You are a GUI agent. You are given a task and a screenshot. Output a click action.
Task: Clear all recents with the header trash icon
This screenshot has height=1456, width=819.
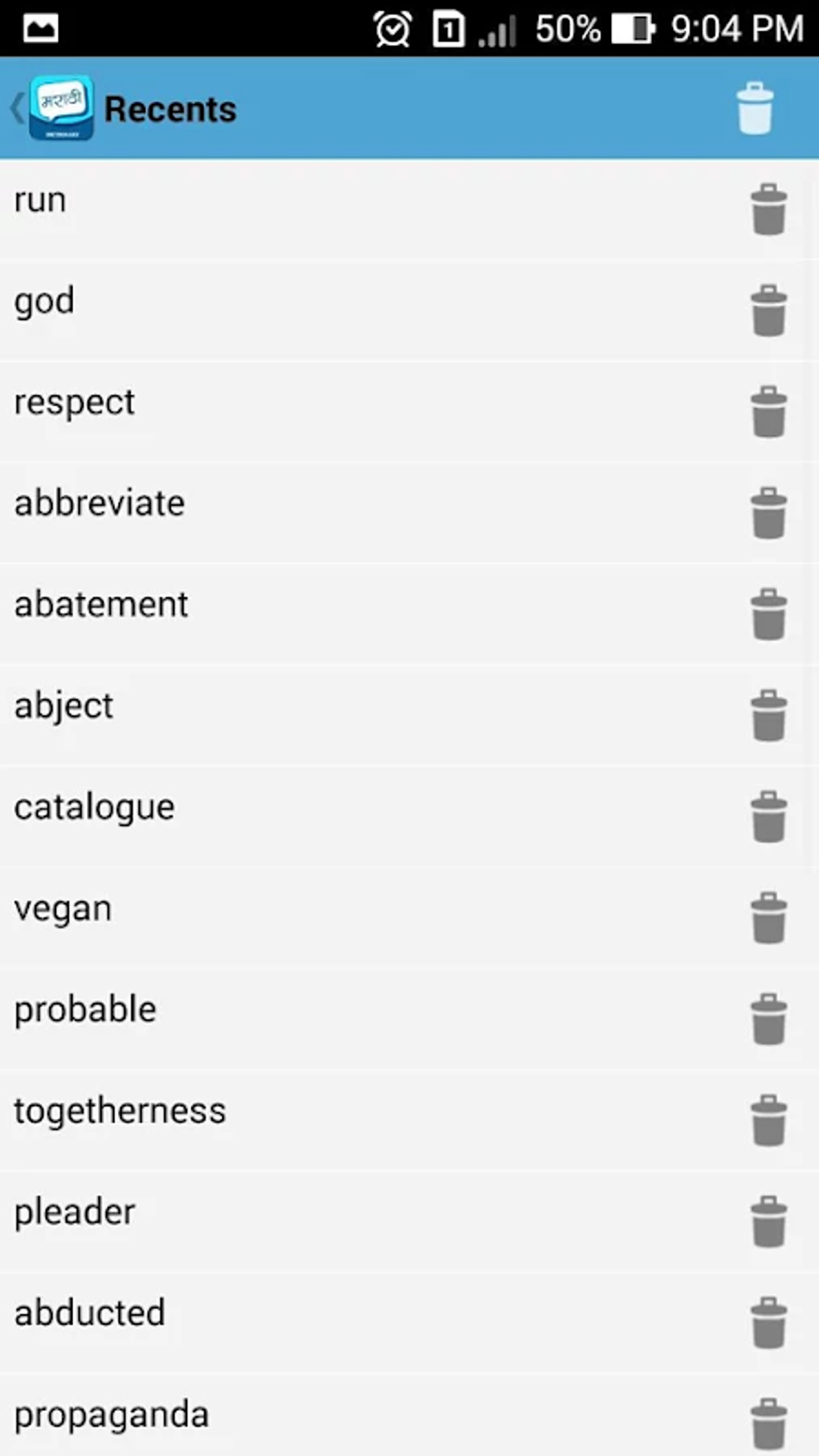click(755, 108)
